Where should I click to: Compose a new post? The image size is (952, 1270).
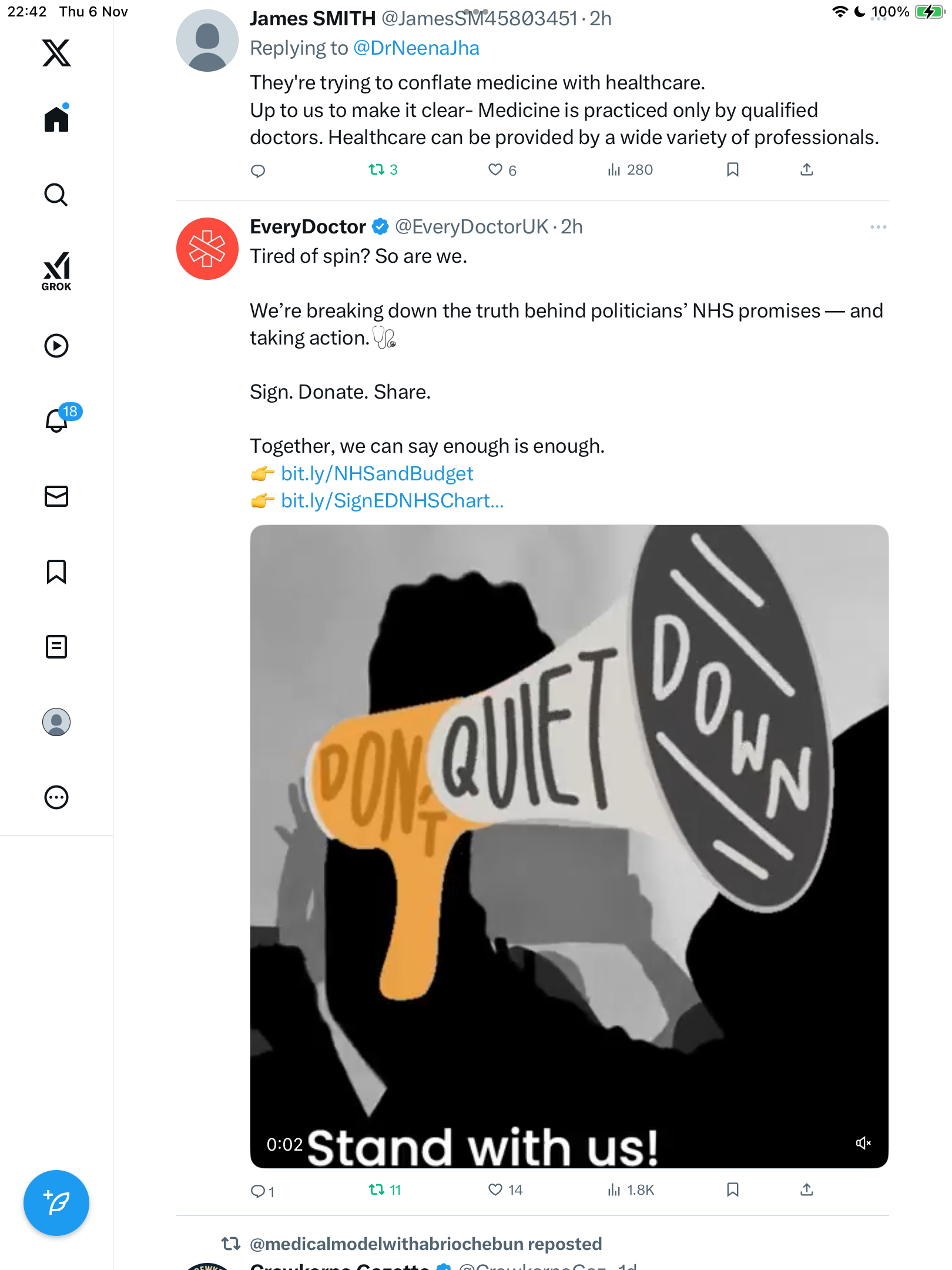pos(56,1202)
